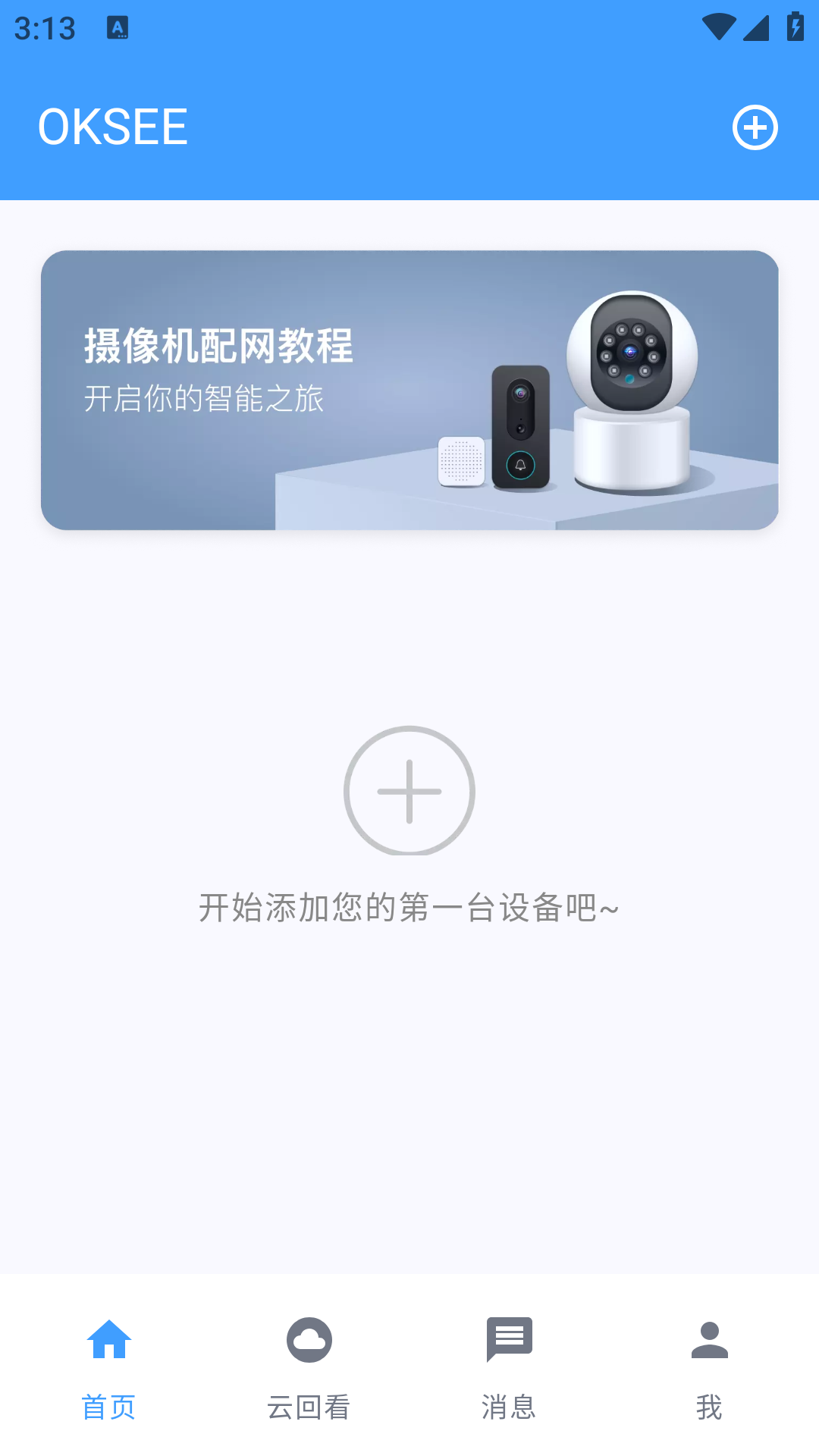Tap the large circular plus to add device
819x1456 pixels.
(409, 792)
